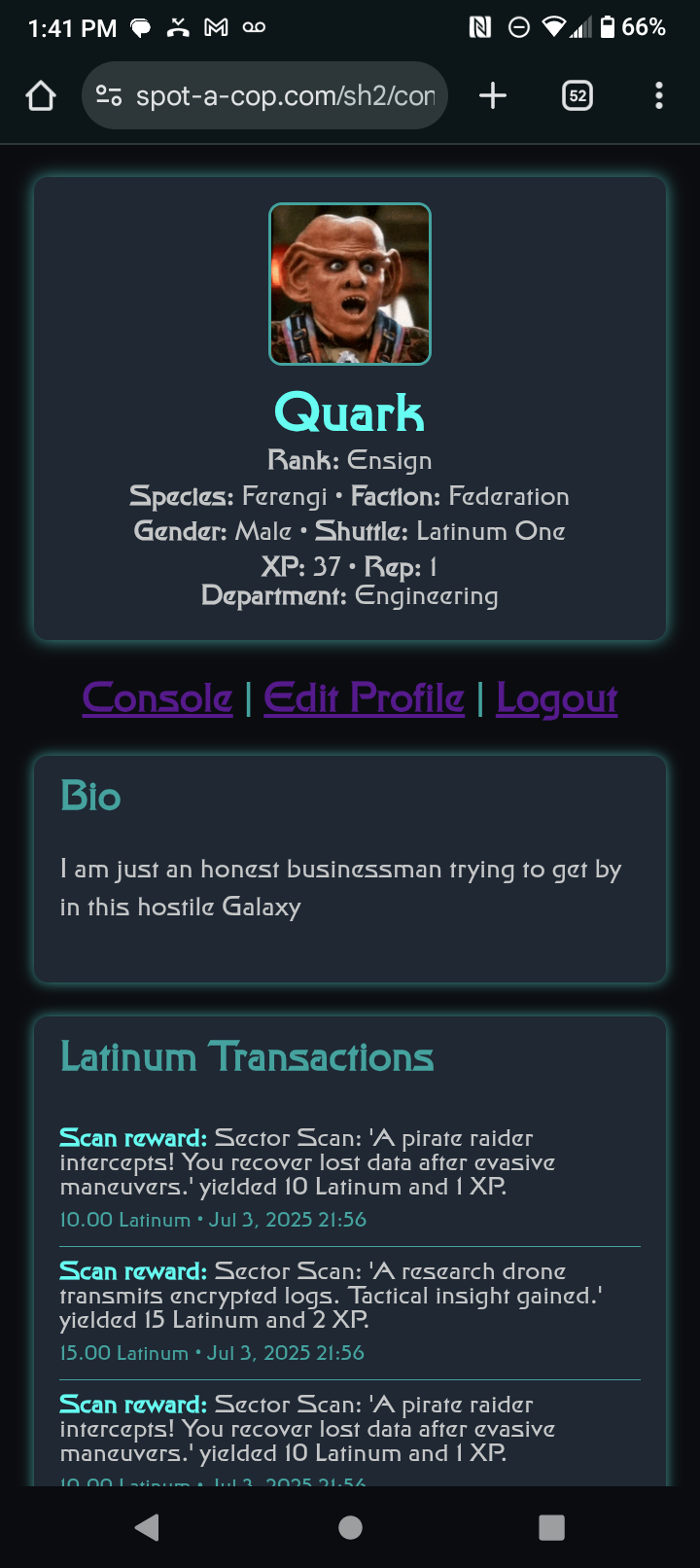Open the tab switcher showing 52 tabs
This screenshot has height=1568, width=700.
577,95
